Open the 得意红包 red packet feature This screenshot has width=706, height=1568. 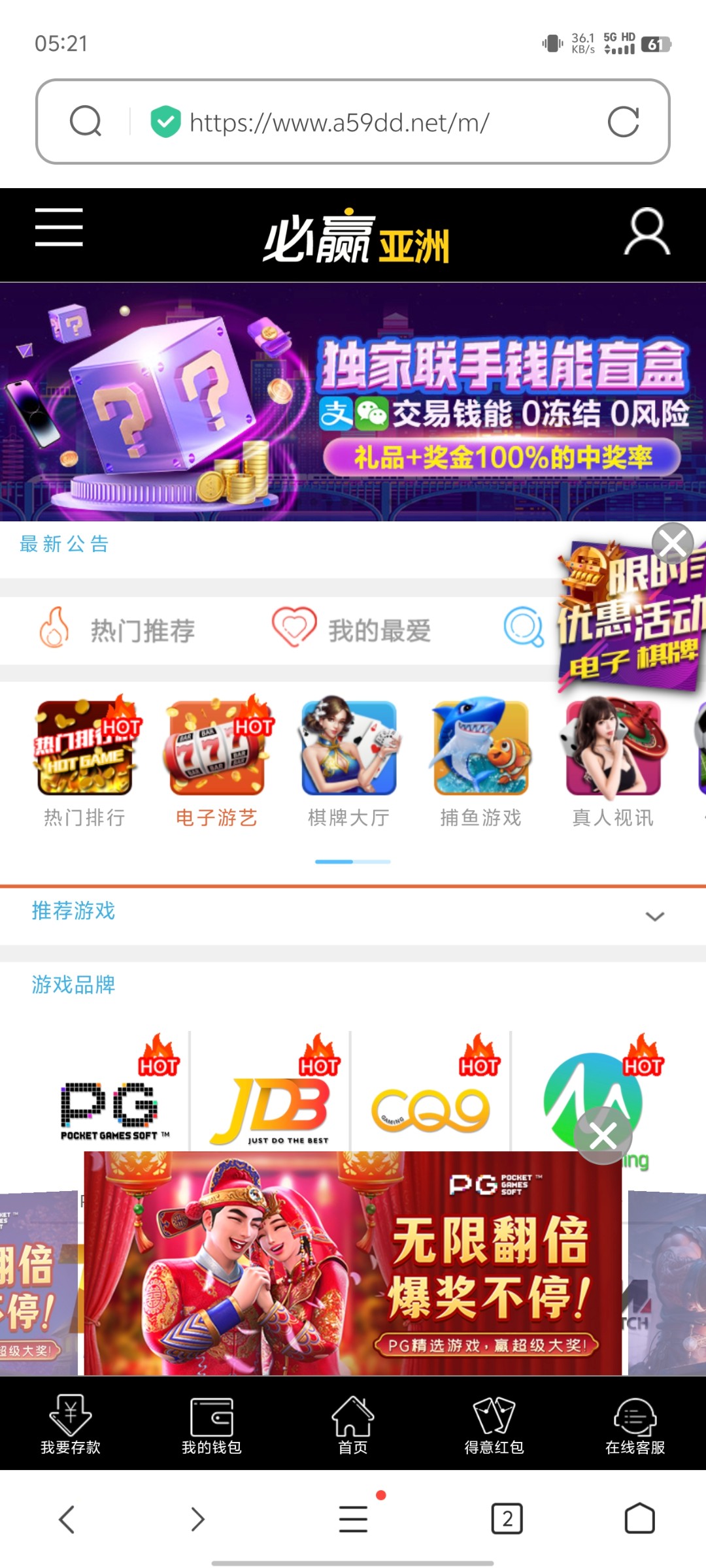click(x=494, y=1428)
